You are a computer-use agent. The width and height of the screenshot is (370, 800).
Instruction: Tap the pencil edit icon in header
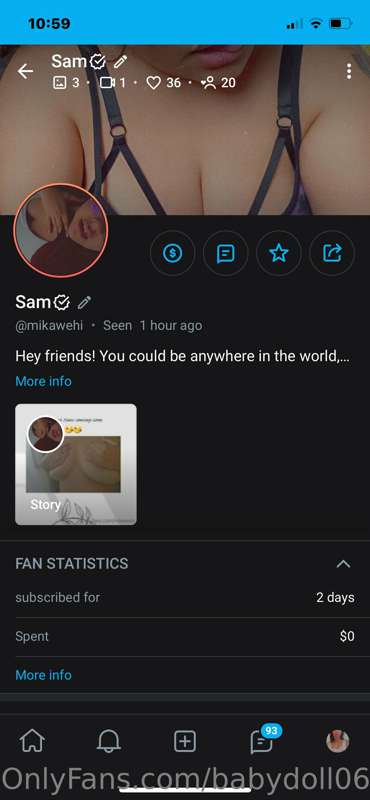click(120, 62)
